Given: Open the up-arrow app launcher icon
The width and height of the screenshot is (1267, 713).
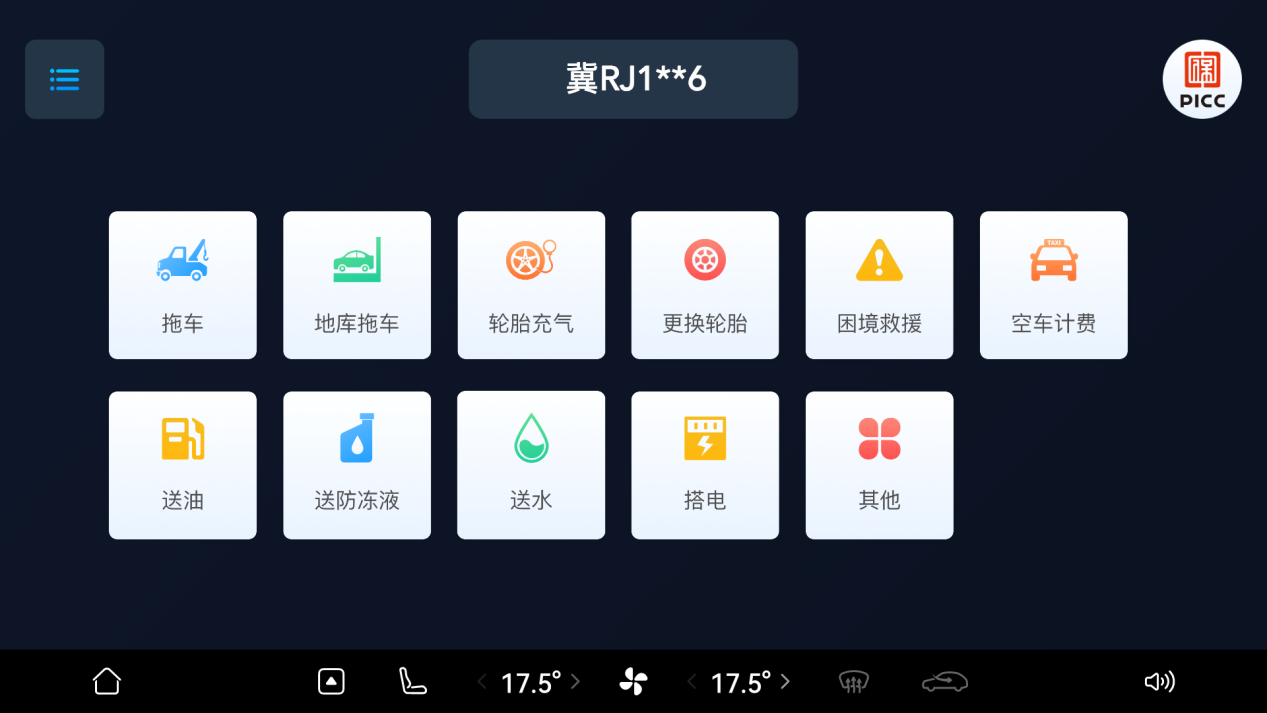Looking at the screenshot, I should coord(331,682).
